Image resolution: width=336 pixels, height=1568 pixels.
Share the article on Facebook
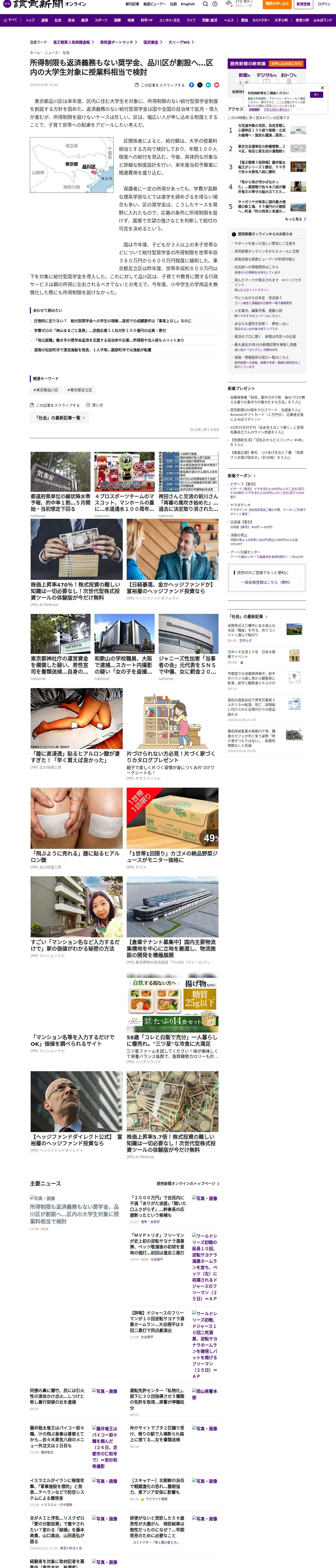(x=192, y=85)
